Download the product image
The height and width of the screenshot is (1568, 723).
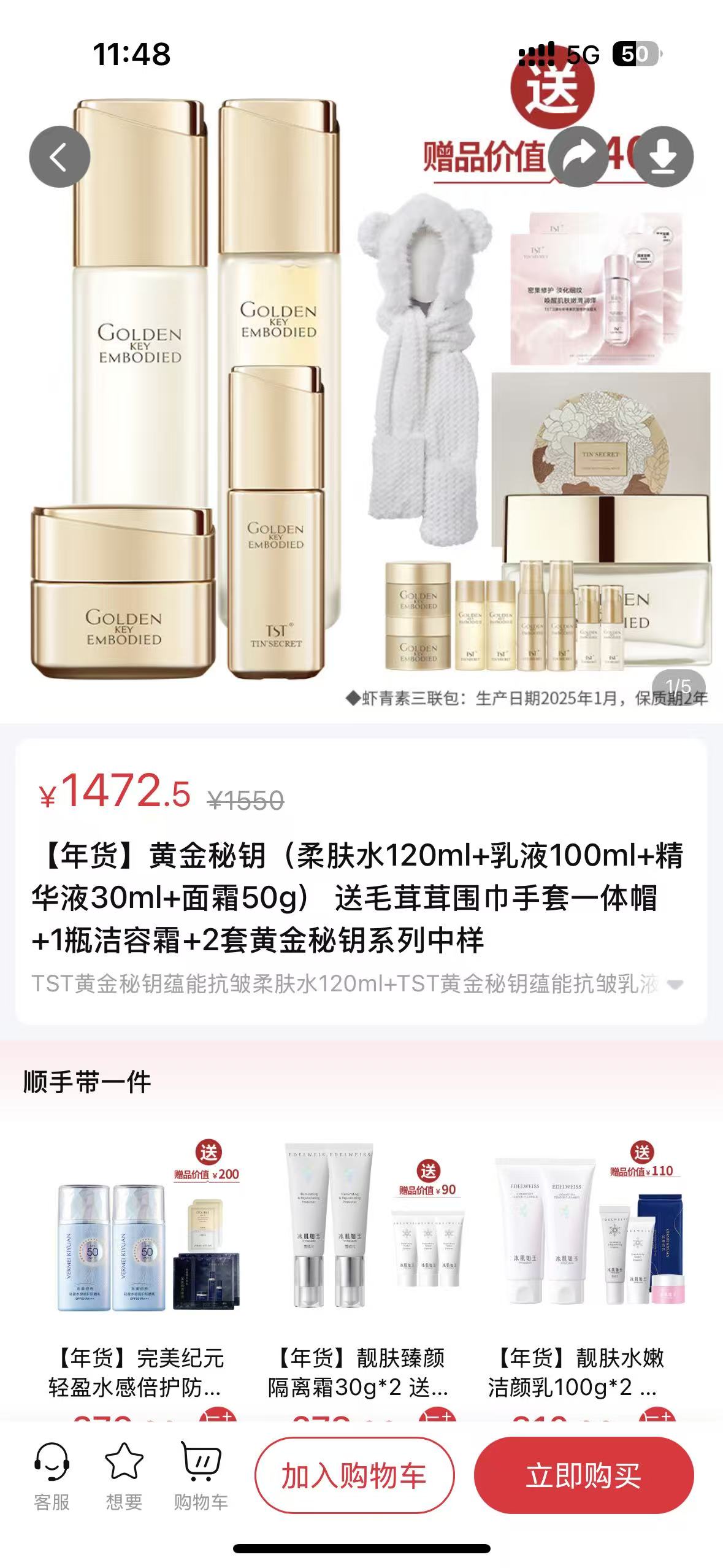click(x=662, y=157)
